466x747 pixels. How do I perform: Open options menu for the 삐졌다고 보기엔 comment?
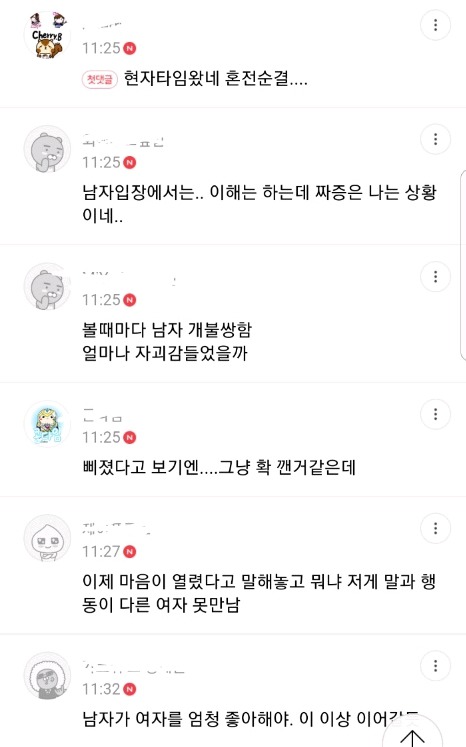(x=435, y=414)
